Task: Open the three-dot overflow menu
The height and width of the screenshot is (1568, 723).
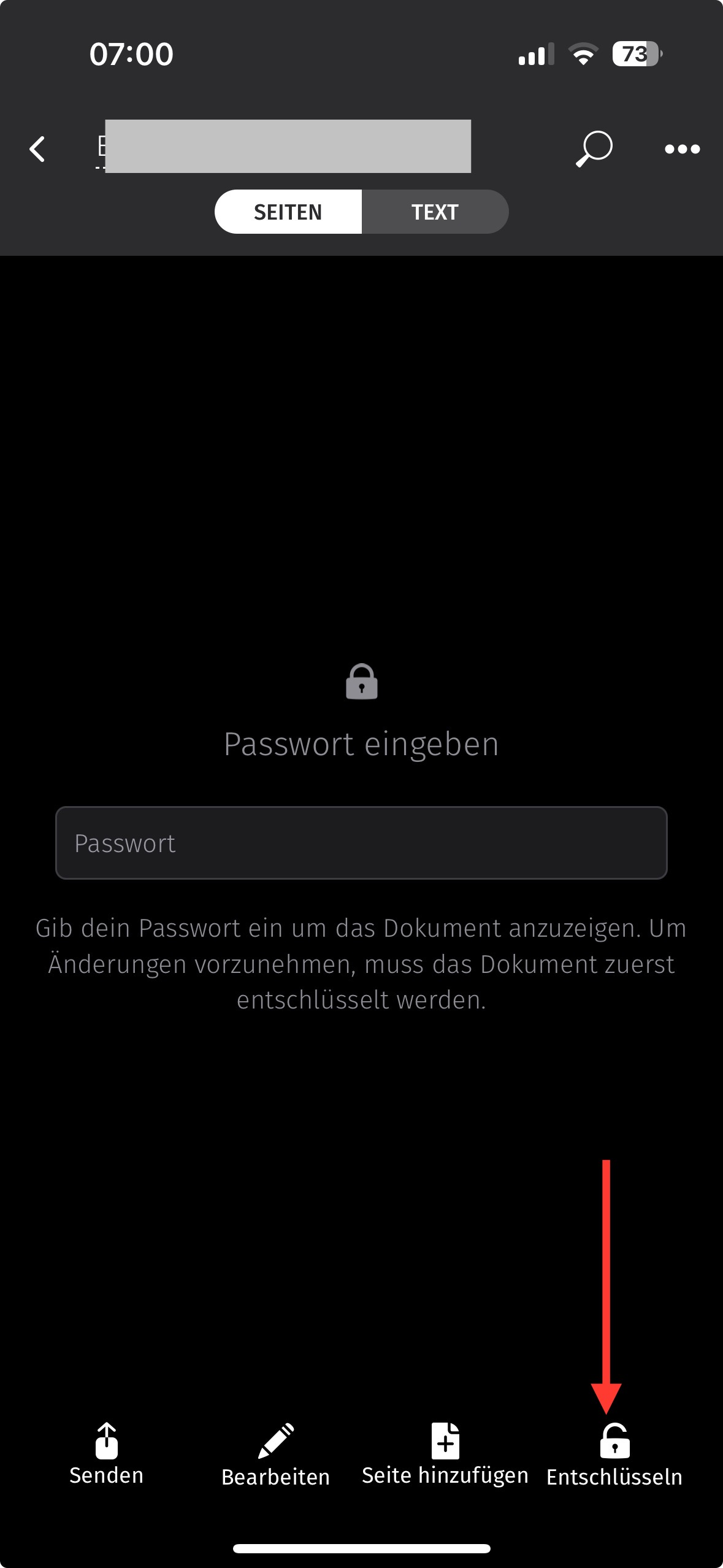Action: (682, 149)
